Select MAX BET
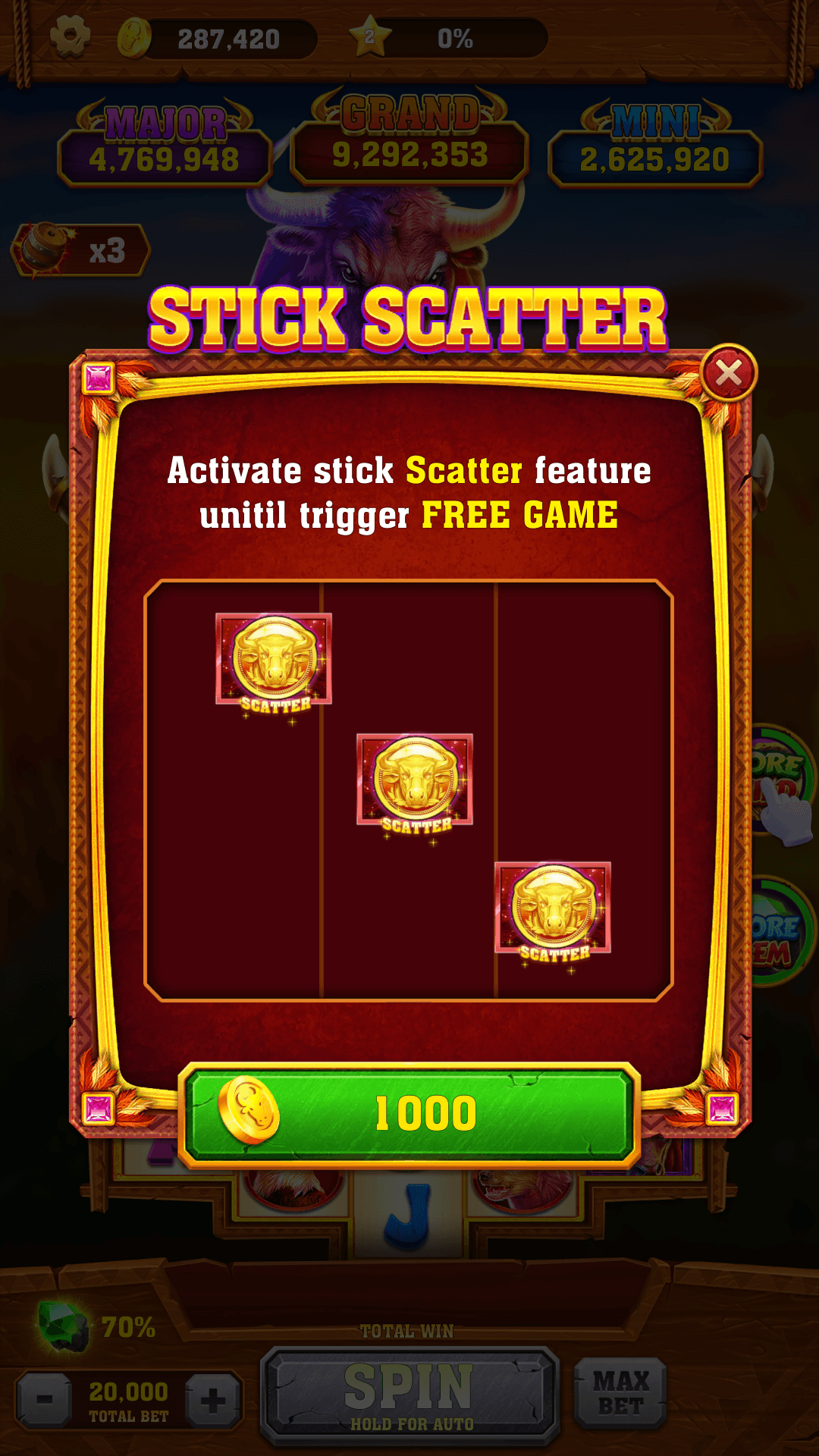819x1456 pixels. click(620, 1393)
